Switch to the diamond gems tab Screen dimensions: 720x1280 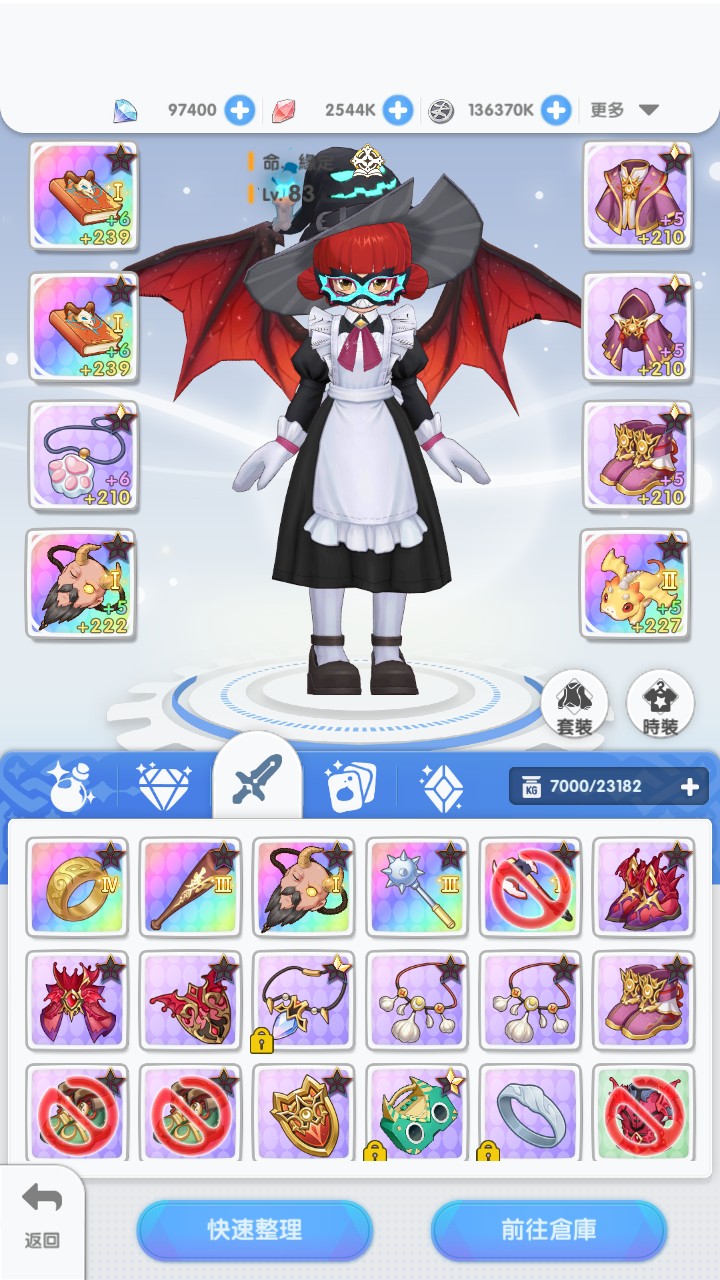pyautogui.click(x=164, y=787)
